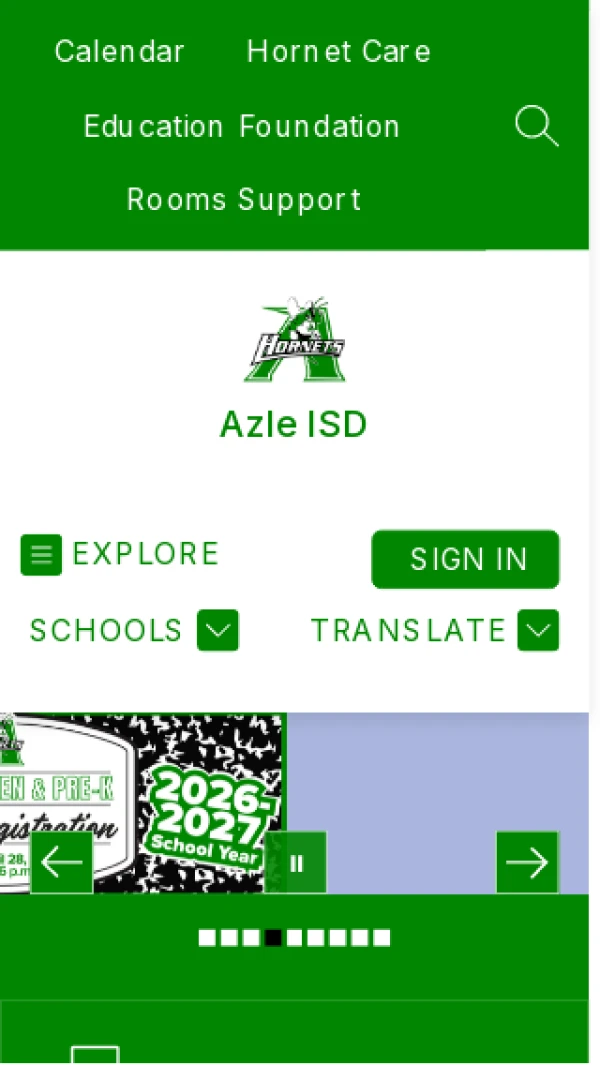Advance to the next slide

pos(527,862)
